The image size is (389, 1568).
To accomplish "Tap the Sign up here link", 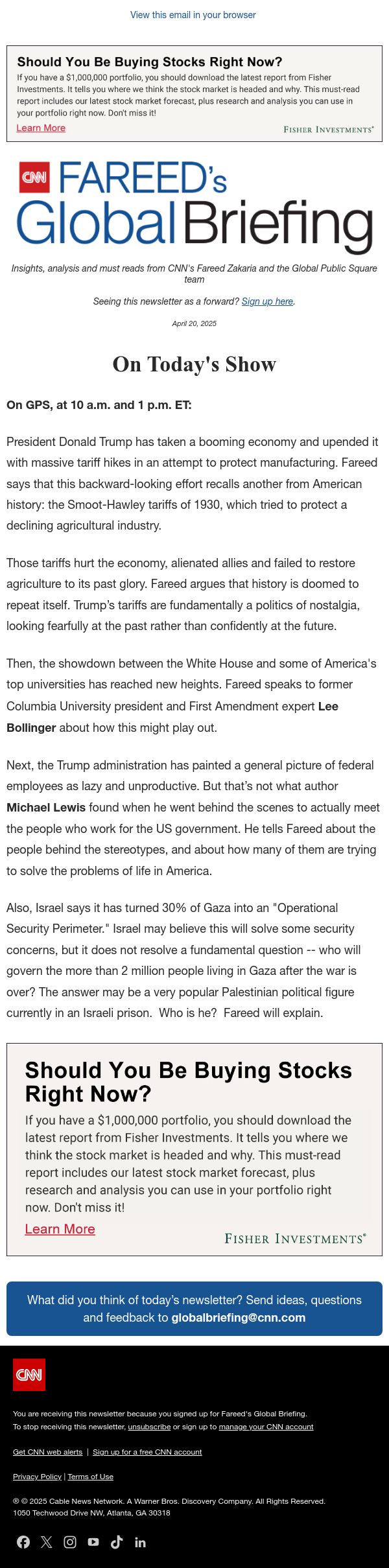I will (267, 301).
